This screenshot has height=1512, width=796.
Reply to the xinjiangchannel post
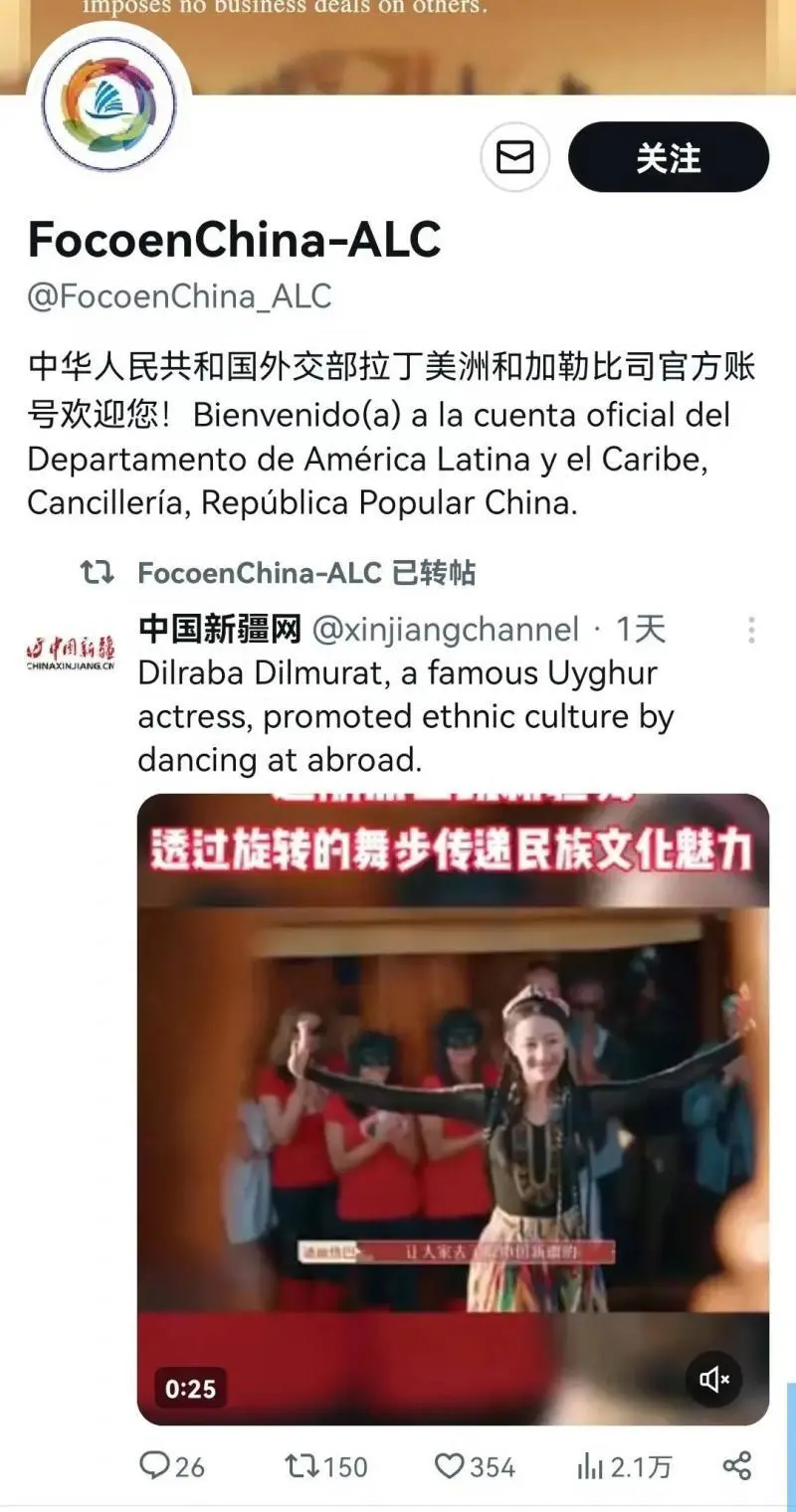click(171, 1465)
